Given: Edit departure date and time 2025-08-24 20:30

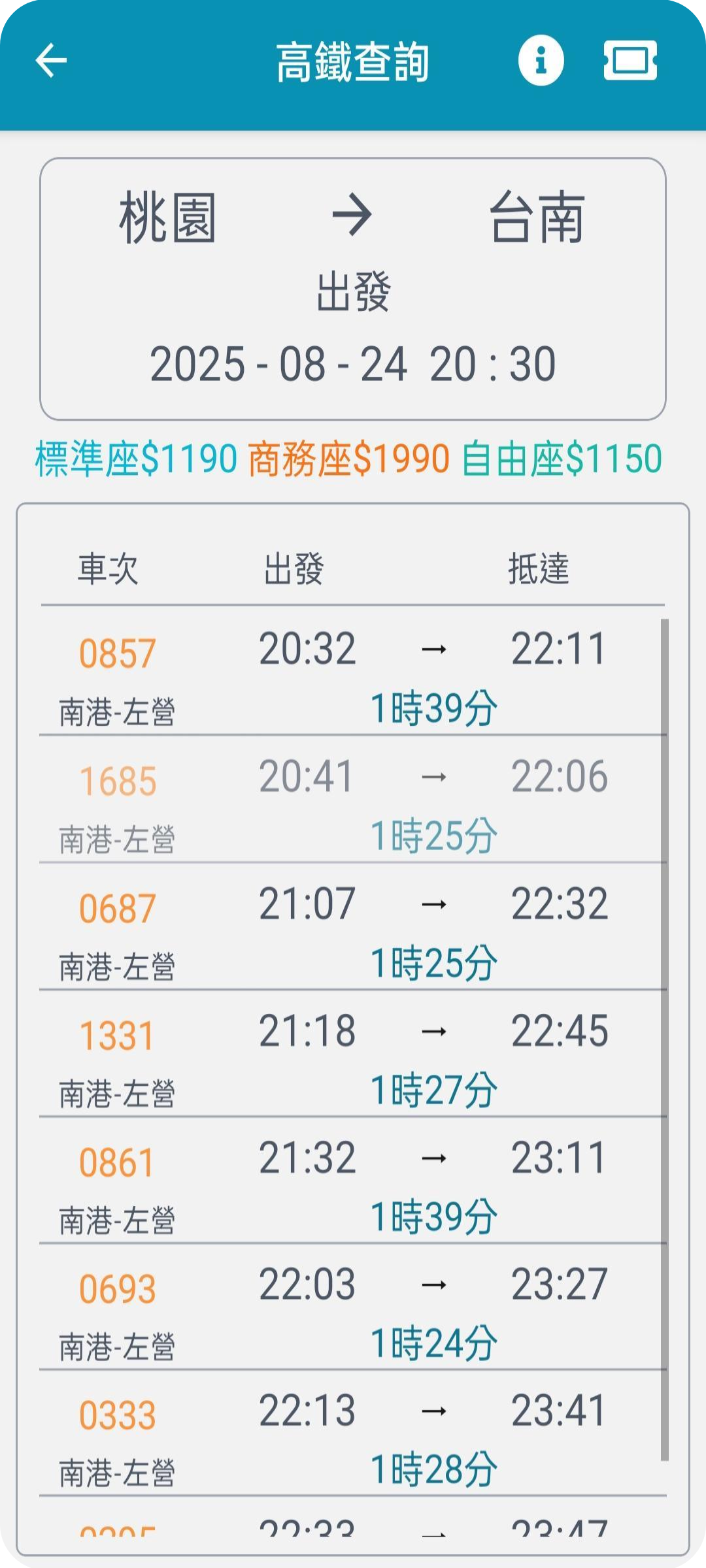Looking at the screenshot, I should click(x=353, y=364).
